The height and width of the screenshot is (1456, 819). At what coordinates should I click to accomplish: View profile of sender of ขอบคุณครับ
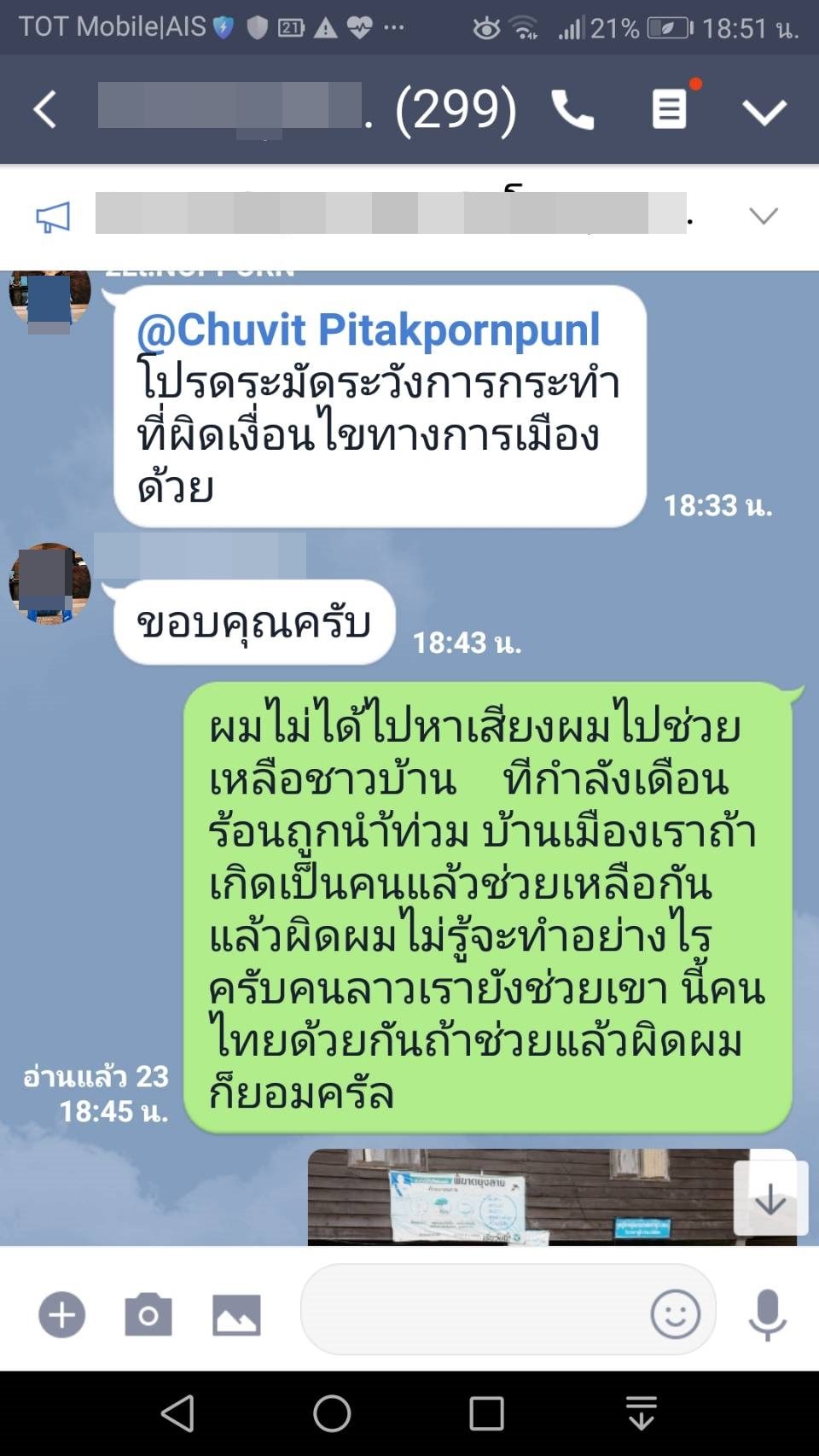click(49, 583)
